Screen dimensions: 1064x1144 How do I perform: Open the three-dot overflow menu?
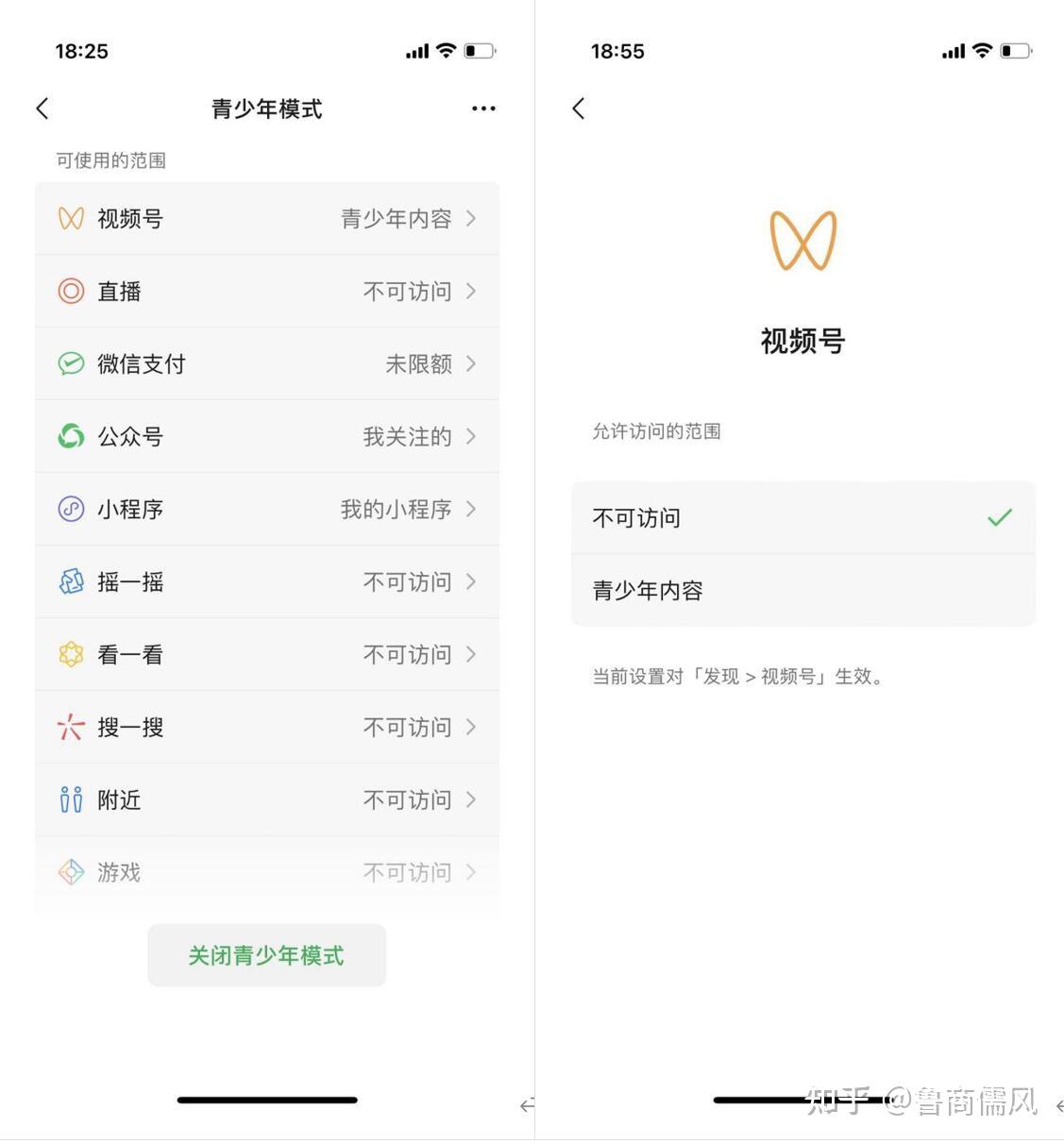[483, 109]
